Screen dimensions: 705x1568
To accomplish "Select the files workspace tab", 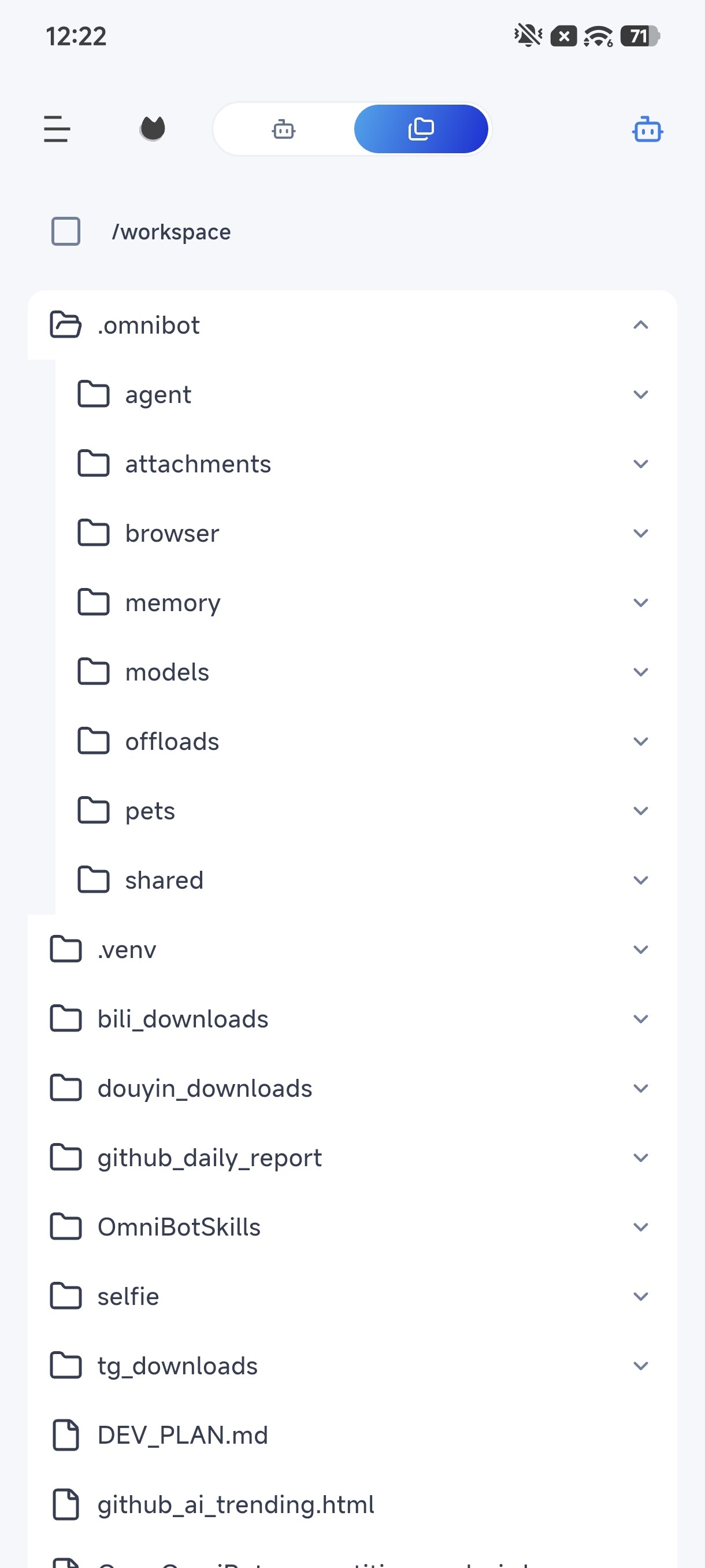I will click(x=421, y=129).
